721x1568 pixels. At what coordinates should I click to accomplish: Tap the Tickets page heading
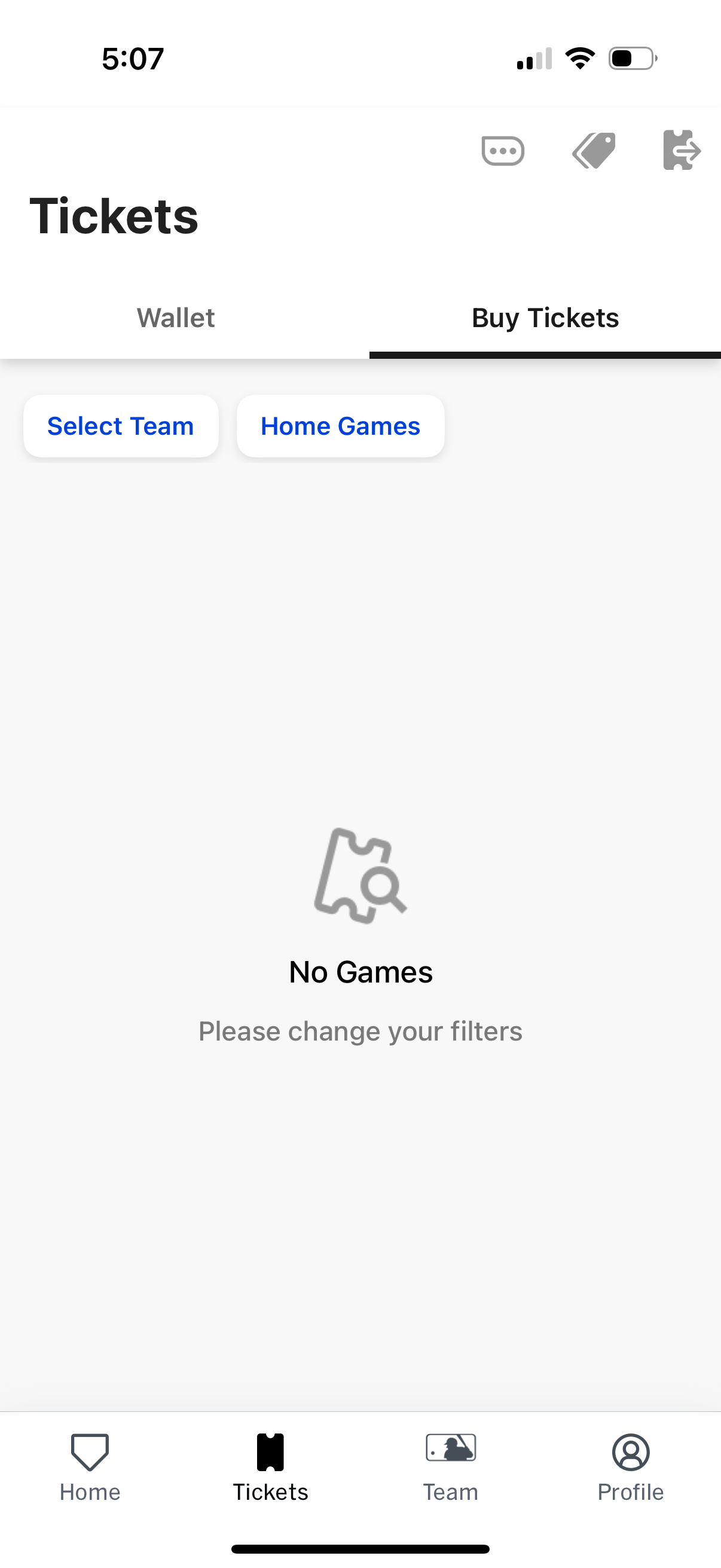[114, 216]
